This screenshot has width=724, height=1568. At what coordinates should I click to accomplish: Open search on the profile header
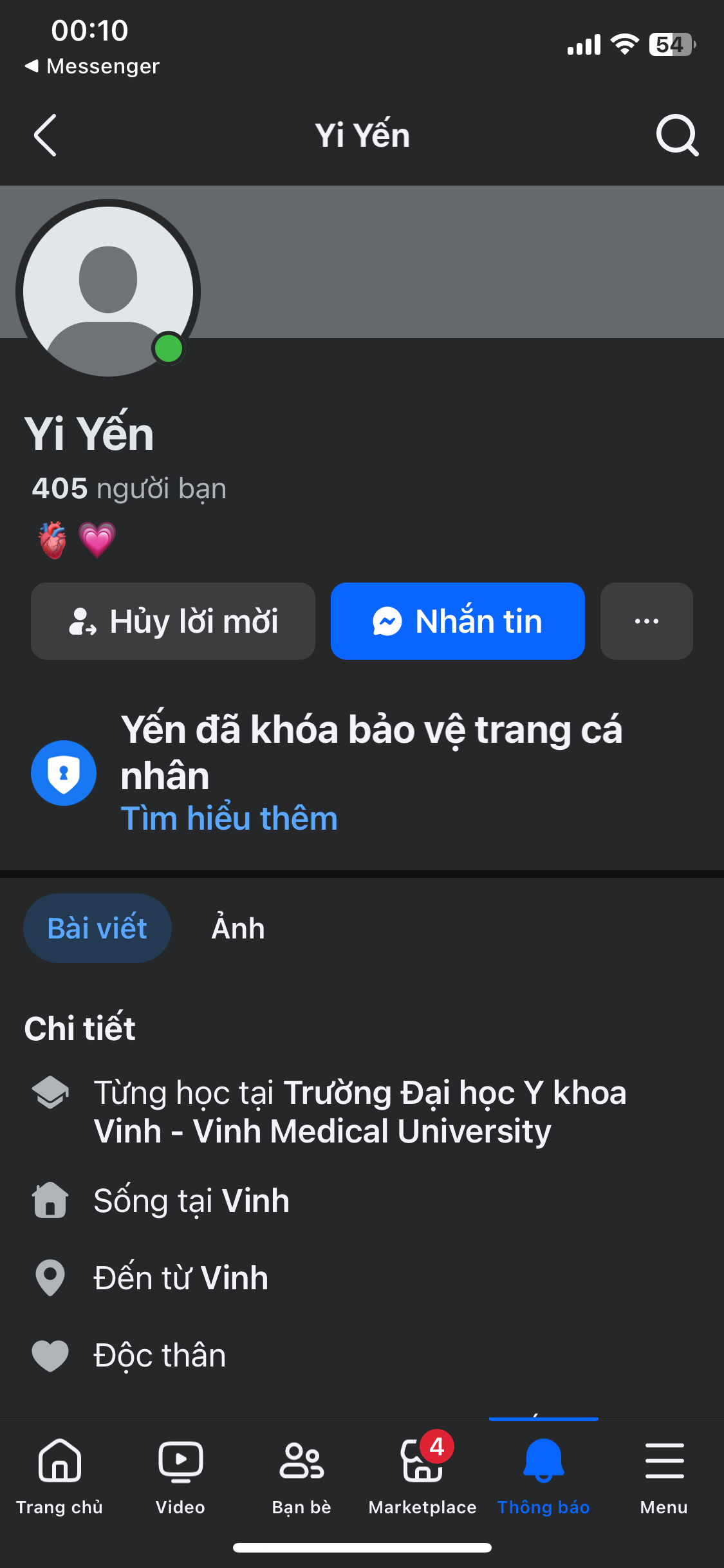click(x=676, y=135)
